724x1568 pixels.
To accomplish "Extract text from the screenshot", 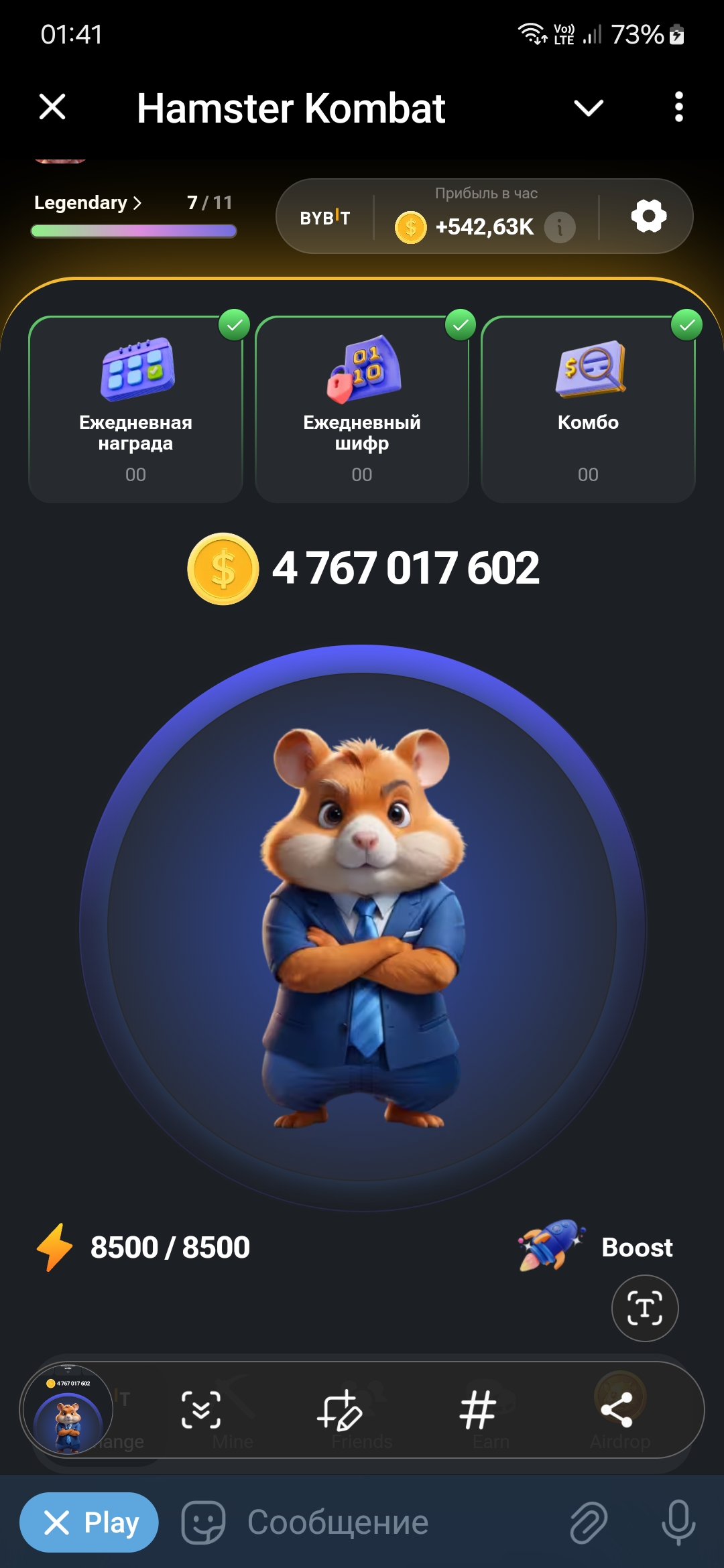I will (x=645, y=1308).
